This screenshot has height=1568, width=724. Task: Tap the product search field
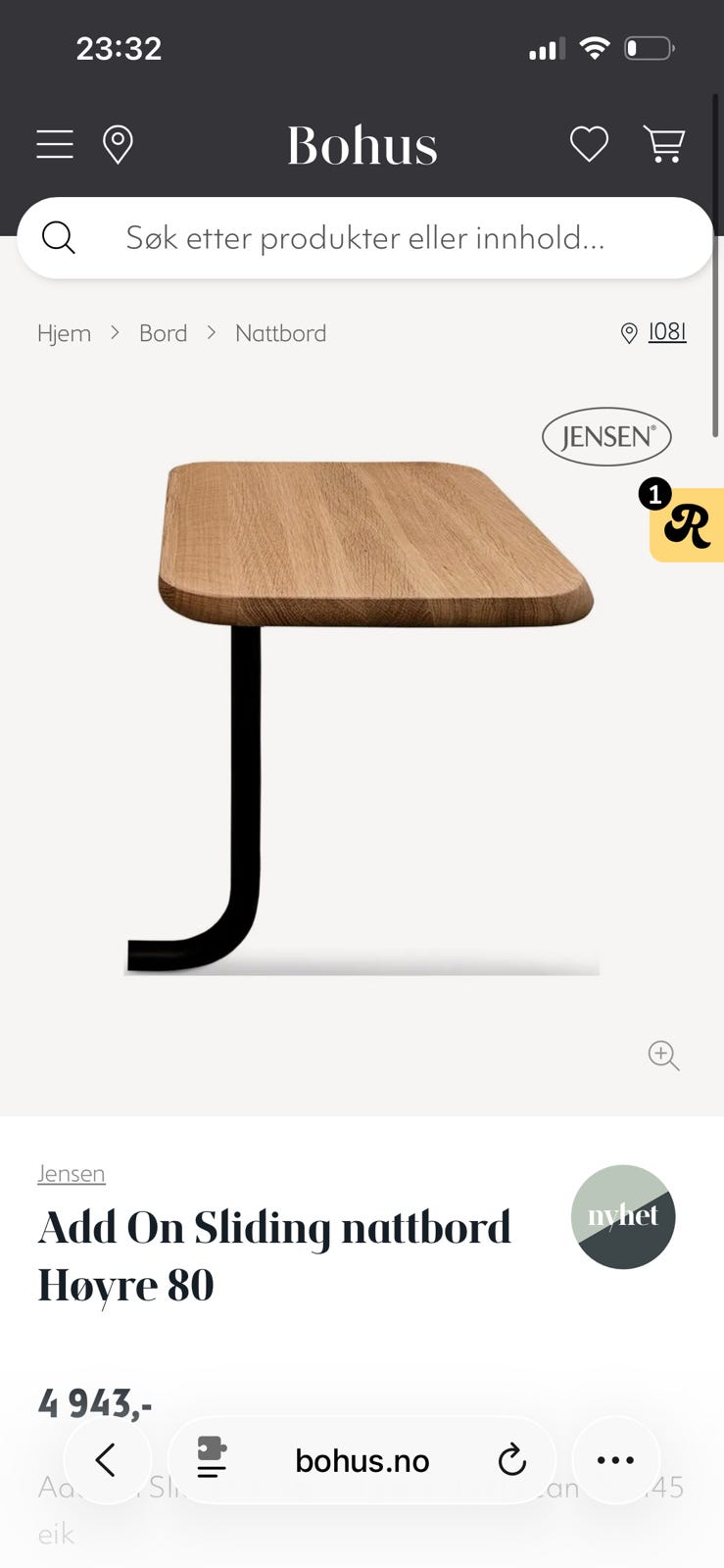tap(364, 238)
